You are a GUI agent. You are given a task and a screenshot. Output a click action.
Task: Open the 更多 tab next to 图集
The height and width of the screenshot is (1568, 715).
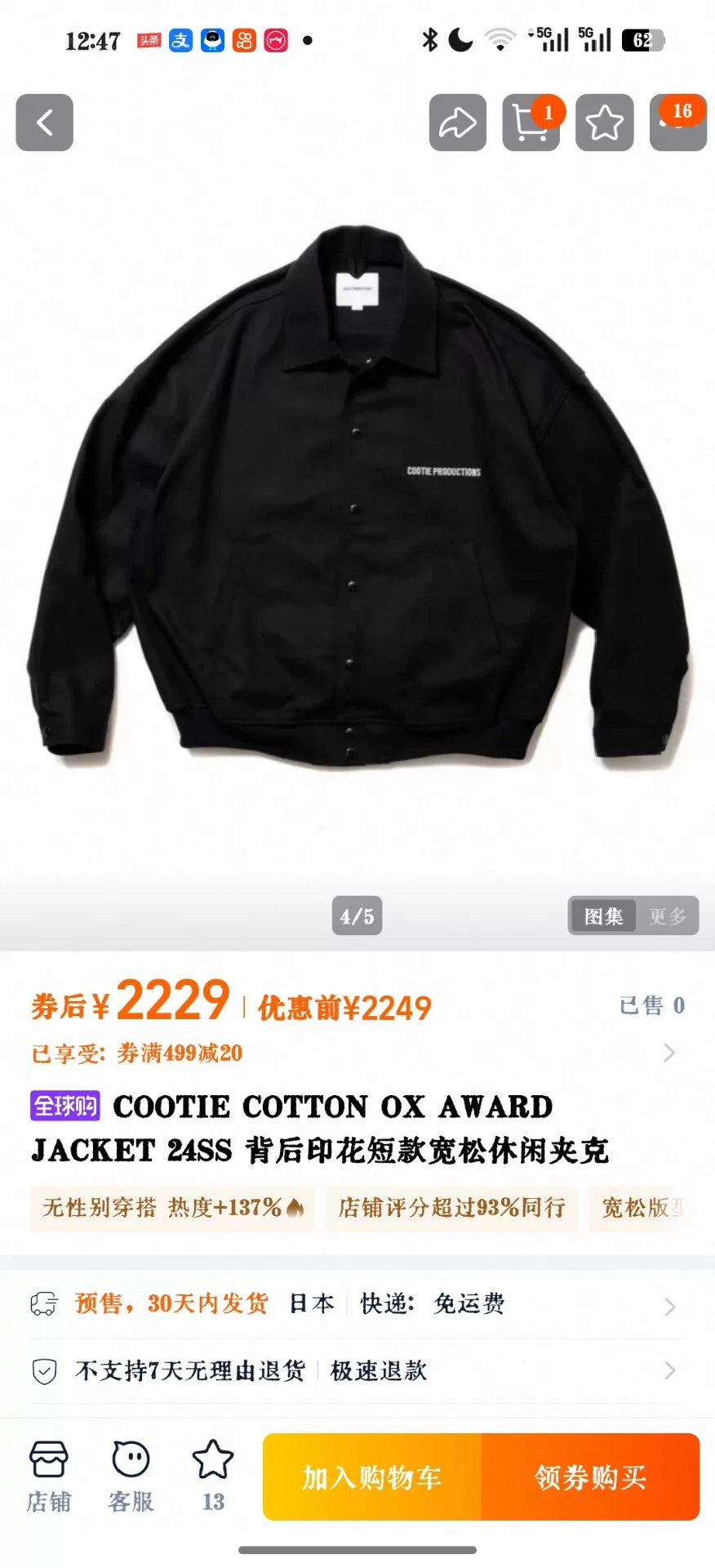coord(667,915)
